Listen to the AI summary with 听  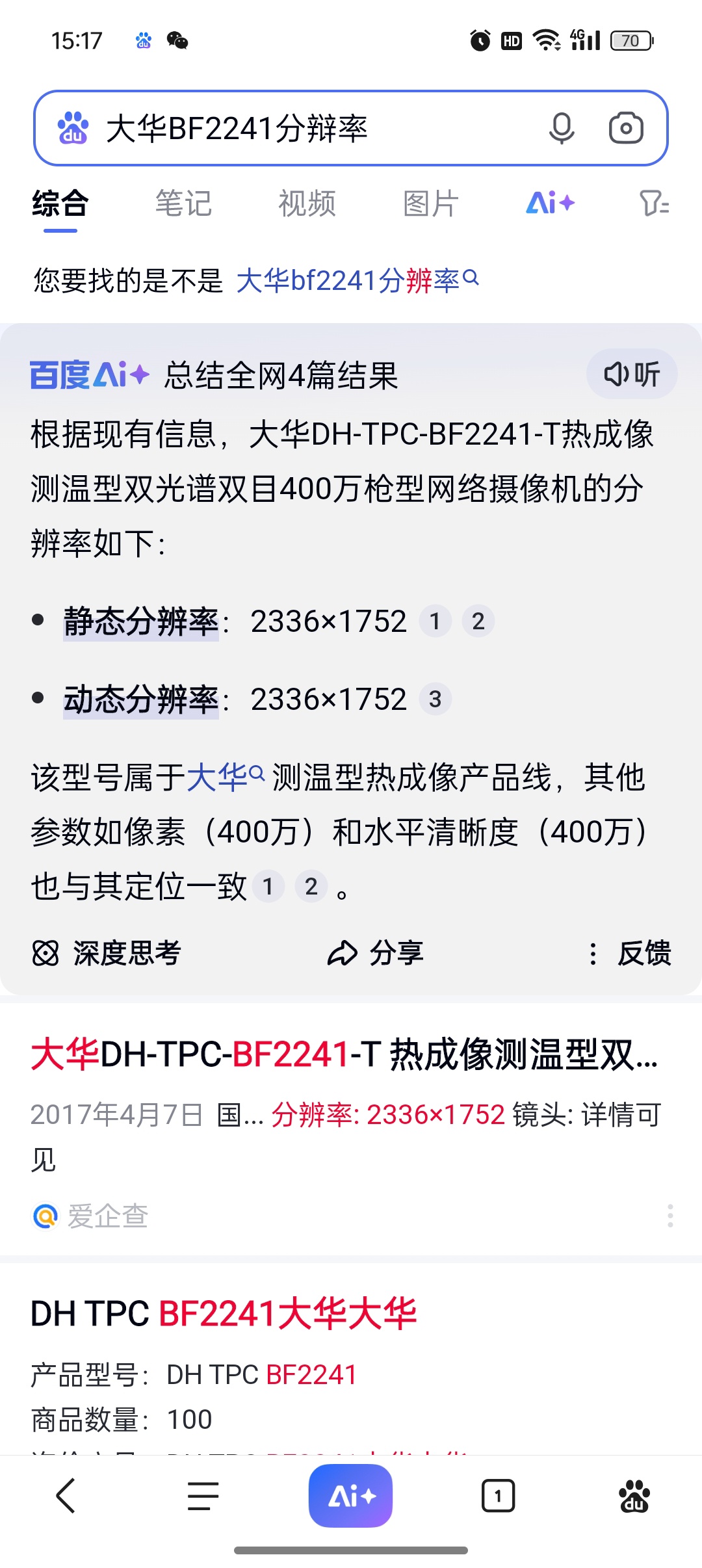(x=632, y=374)
